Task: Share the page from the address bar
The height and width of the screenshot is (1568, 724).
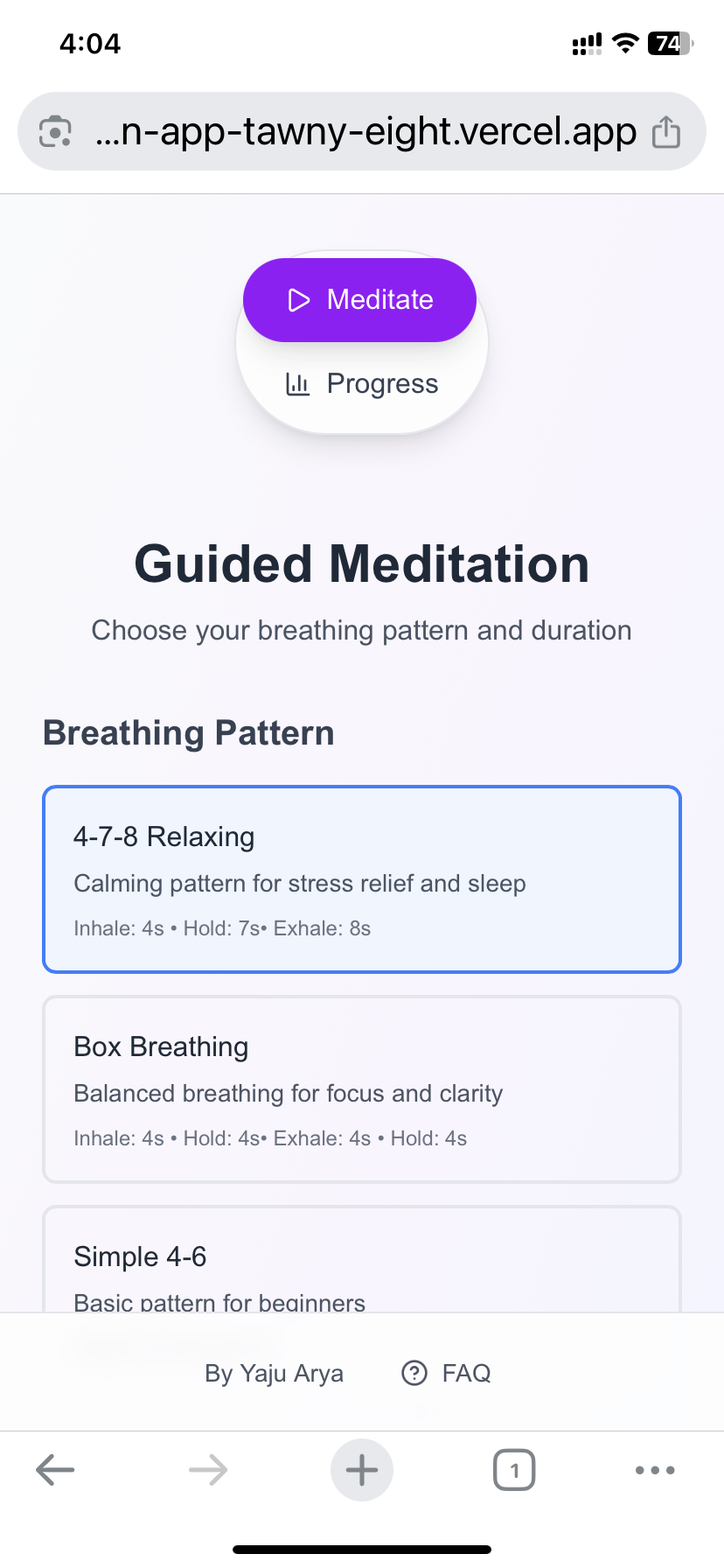Action: point(666,132)
